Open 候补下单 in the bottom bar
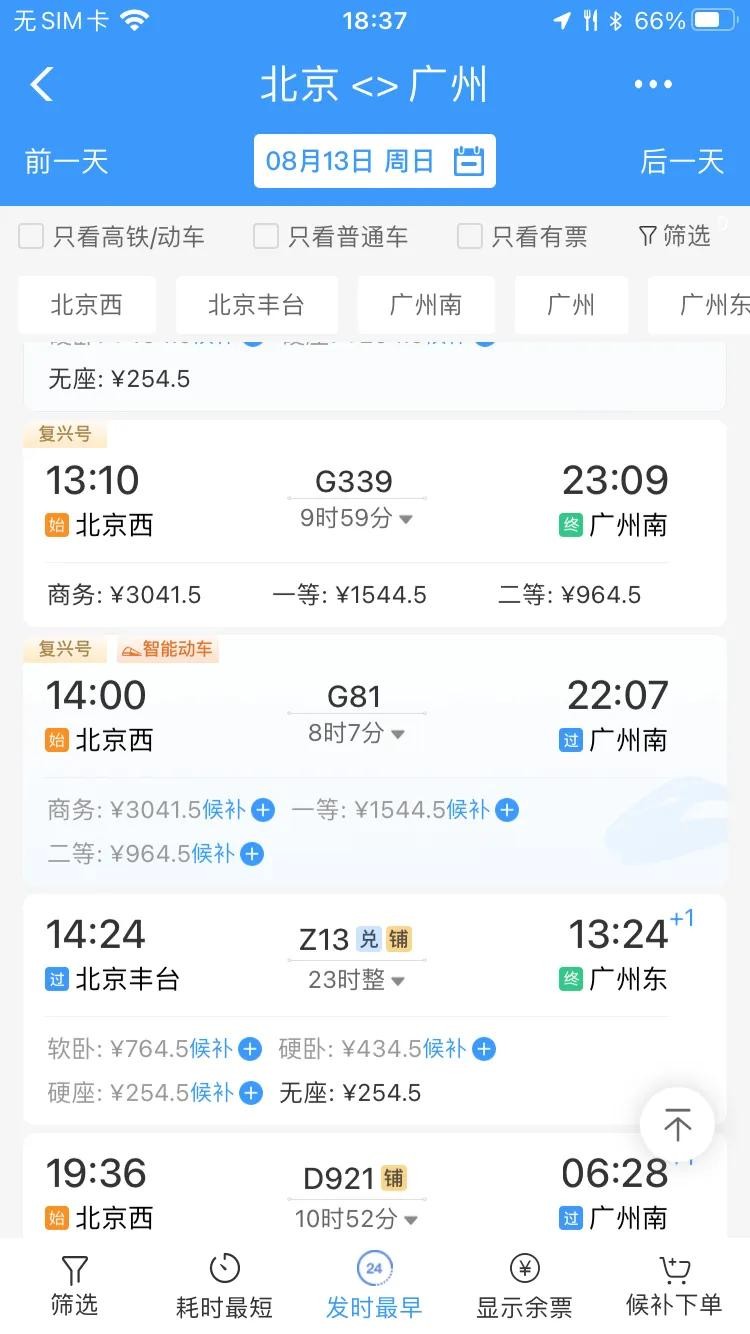 [674, 1286]
